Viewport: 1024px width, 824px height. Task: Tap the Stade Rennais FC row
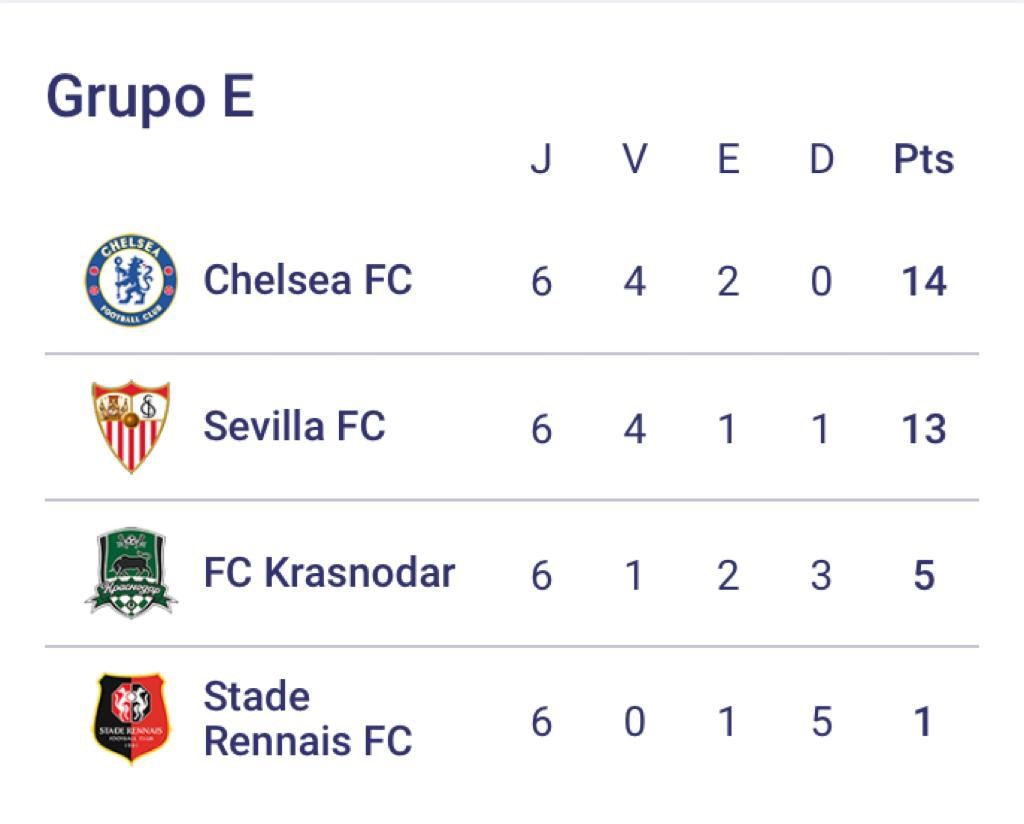pyautogui.click(x=307, y=720)
